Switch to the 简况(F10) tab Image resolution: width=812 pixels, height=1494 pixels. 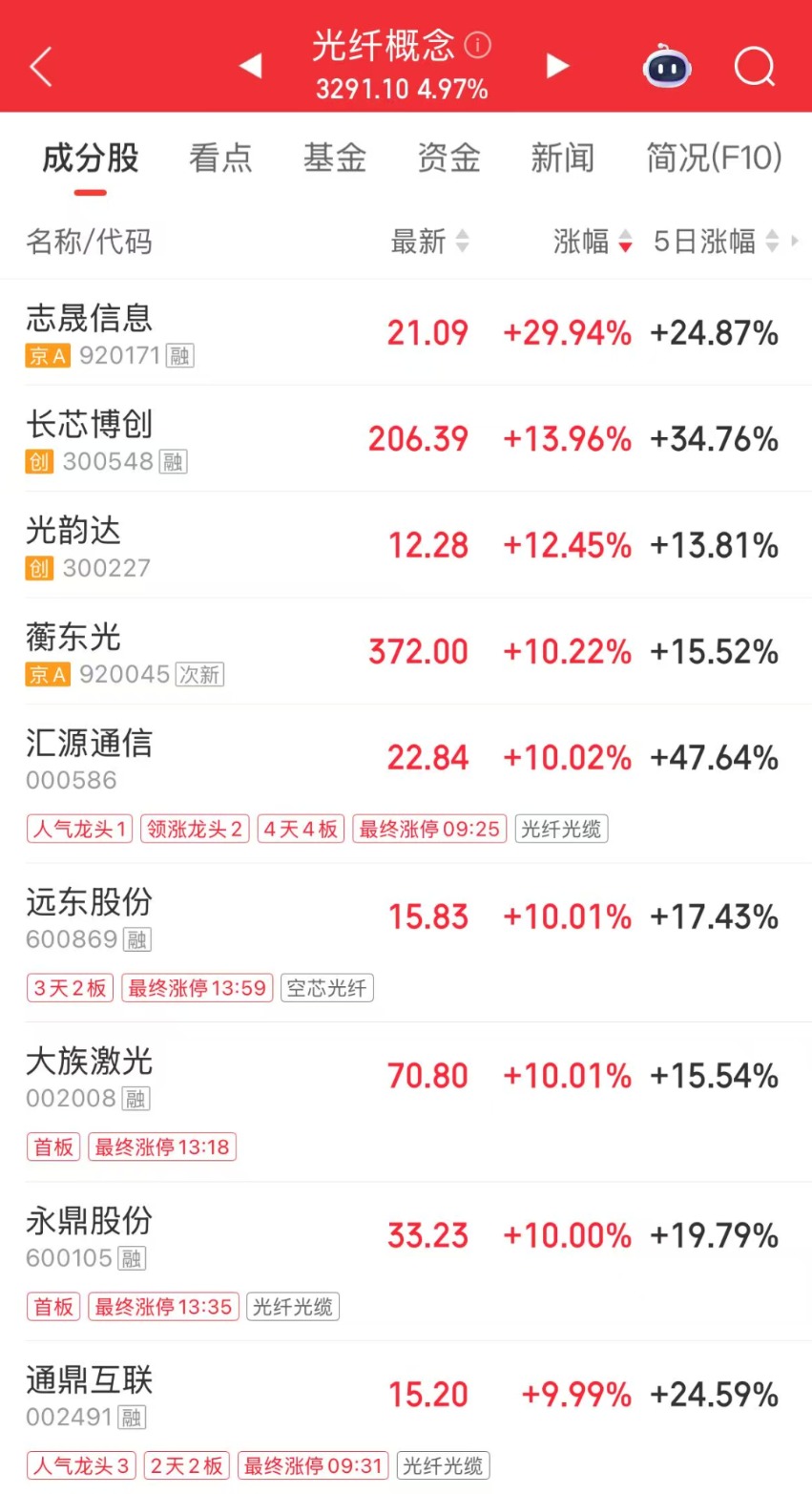[x=714, y=158]
